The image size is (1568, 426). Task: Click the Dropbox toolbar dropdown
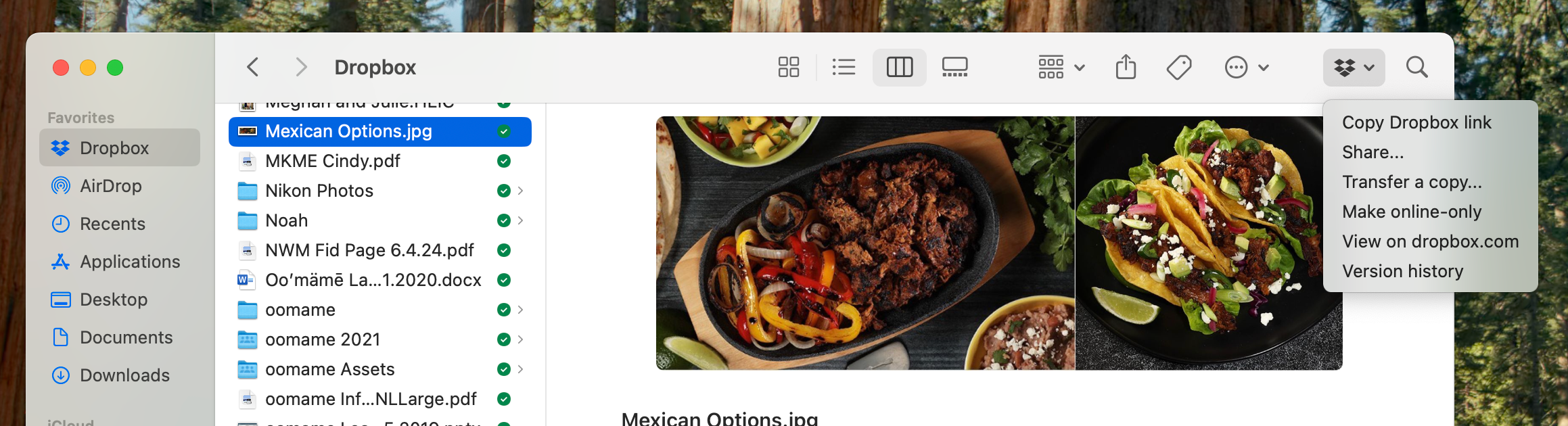tap(1354, 67)
